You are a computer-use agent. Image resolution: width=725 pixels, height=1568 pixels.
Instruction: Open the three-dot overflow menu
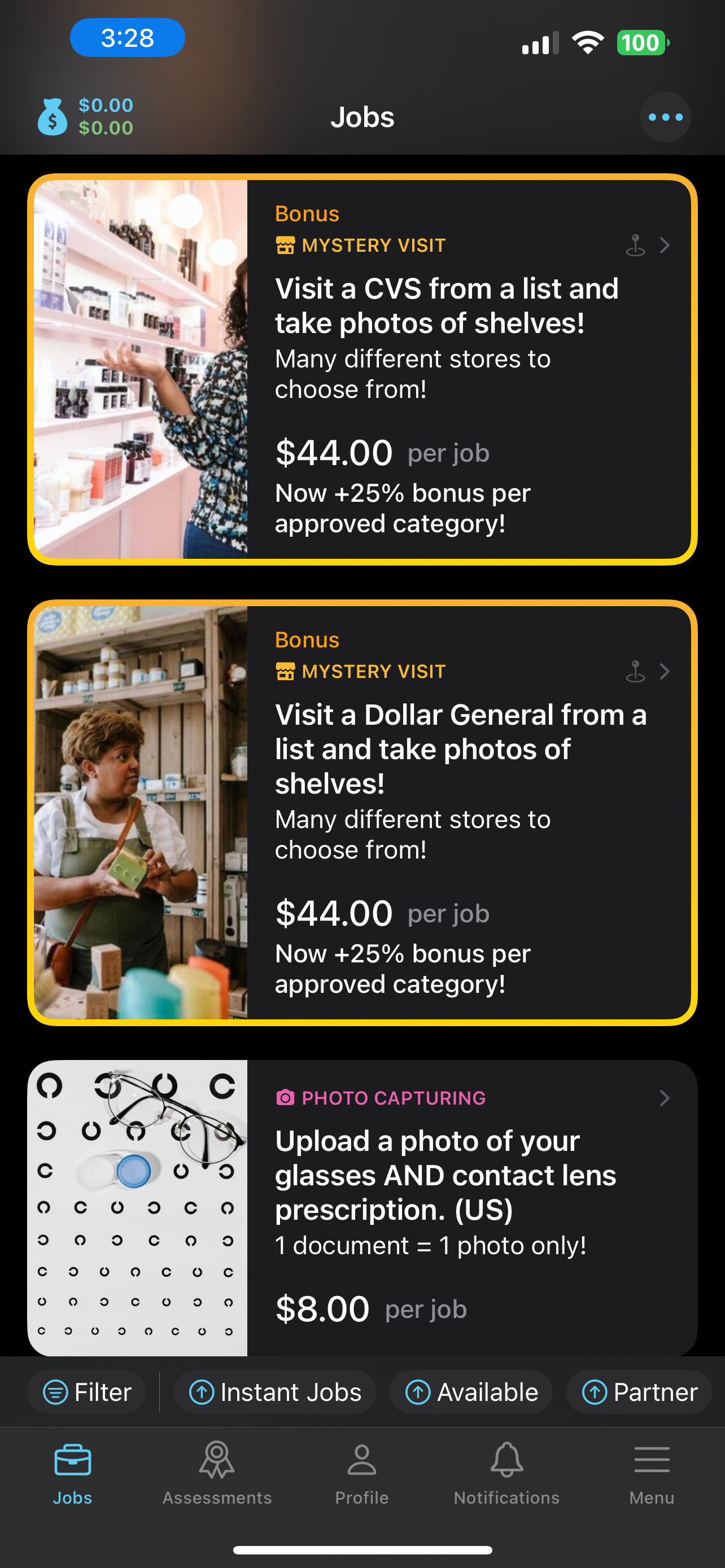pyautogui.click(x=665, y=117)
